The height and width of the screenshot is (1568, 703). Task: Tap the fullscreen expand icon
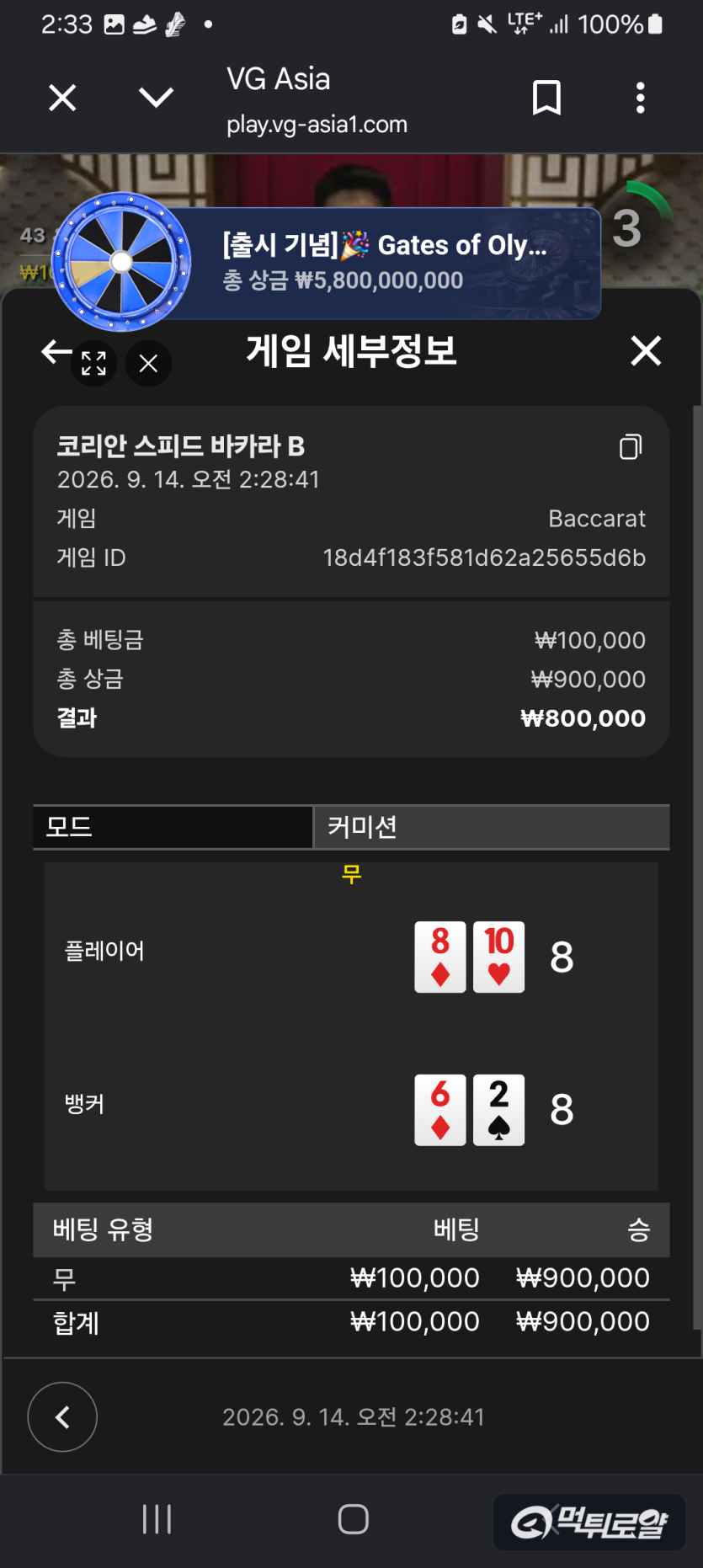93,364
